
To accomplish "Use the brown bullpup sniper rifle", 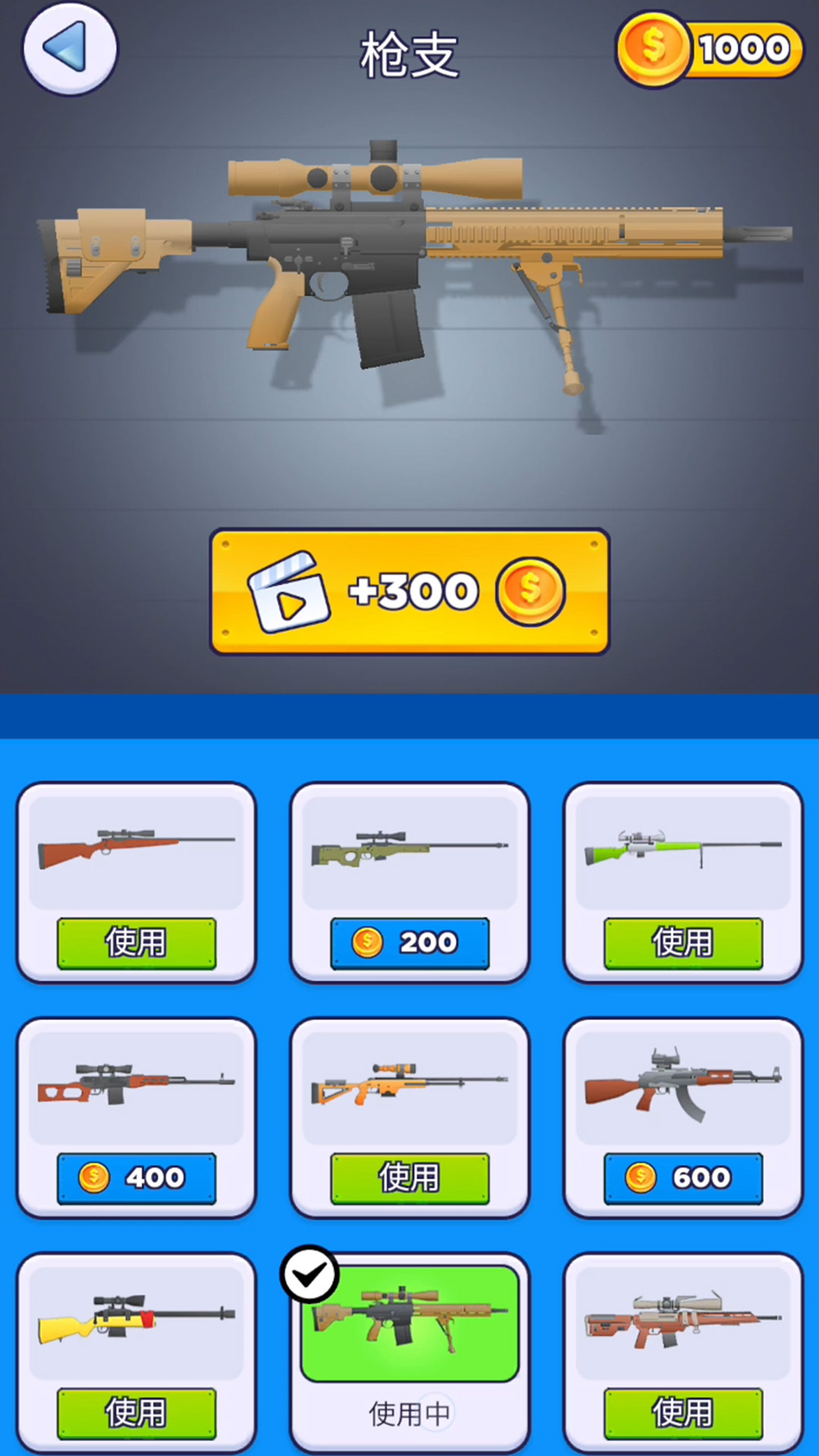I will pos(682,1413).
